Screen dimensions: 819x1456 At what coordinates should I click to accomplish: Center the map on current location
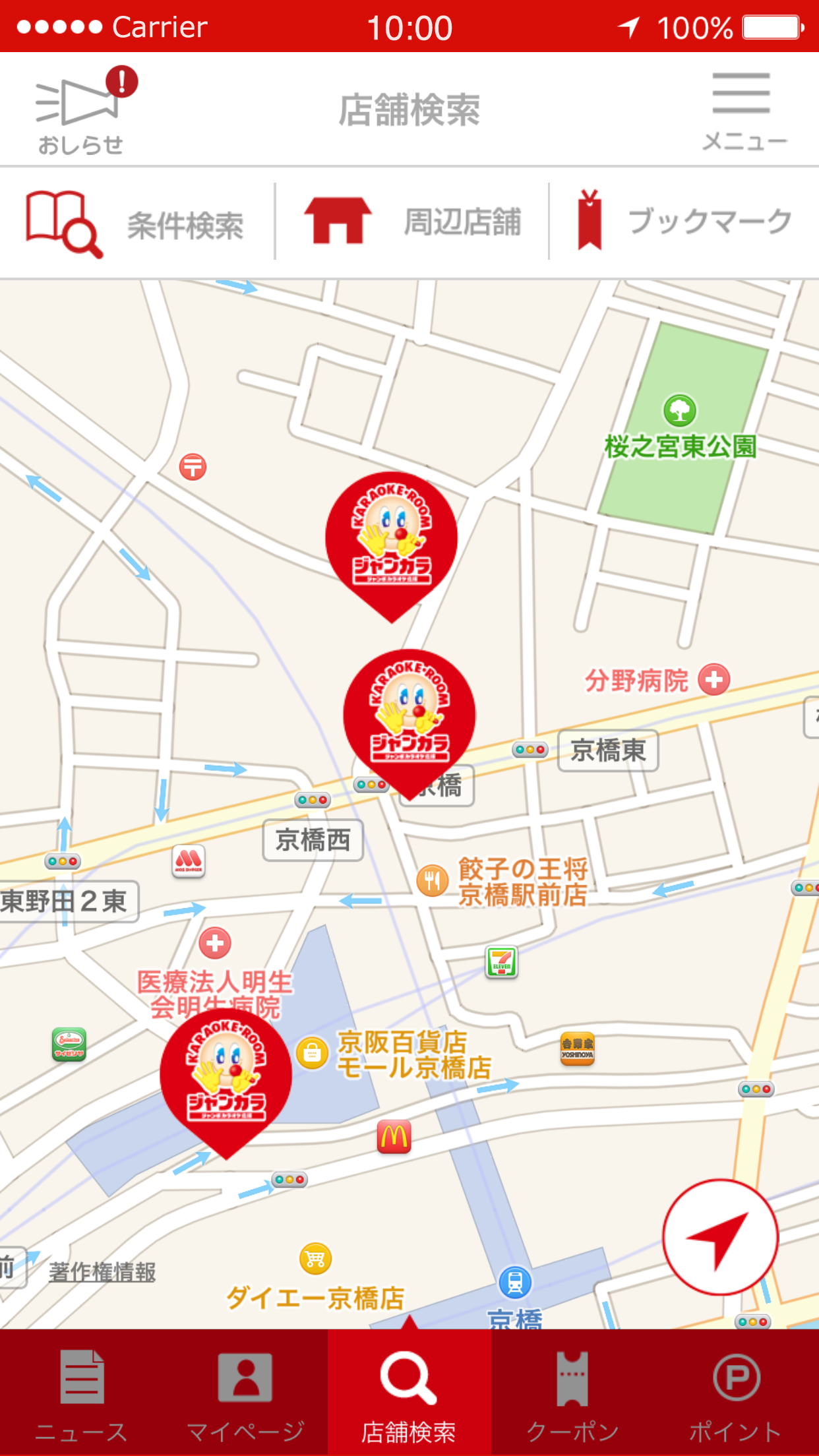coord(720,1237)
